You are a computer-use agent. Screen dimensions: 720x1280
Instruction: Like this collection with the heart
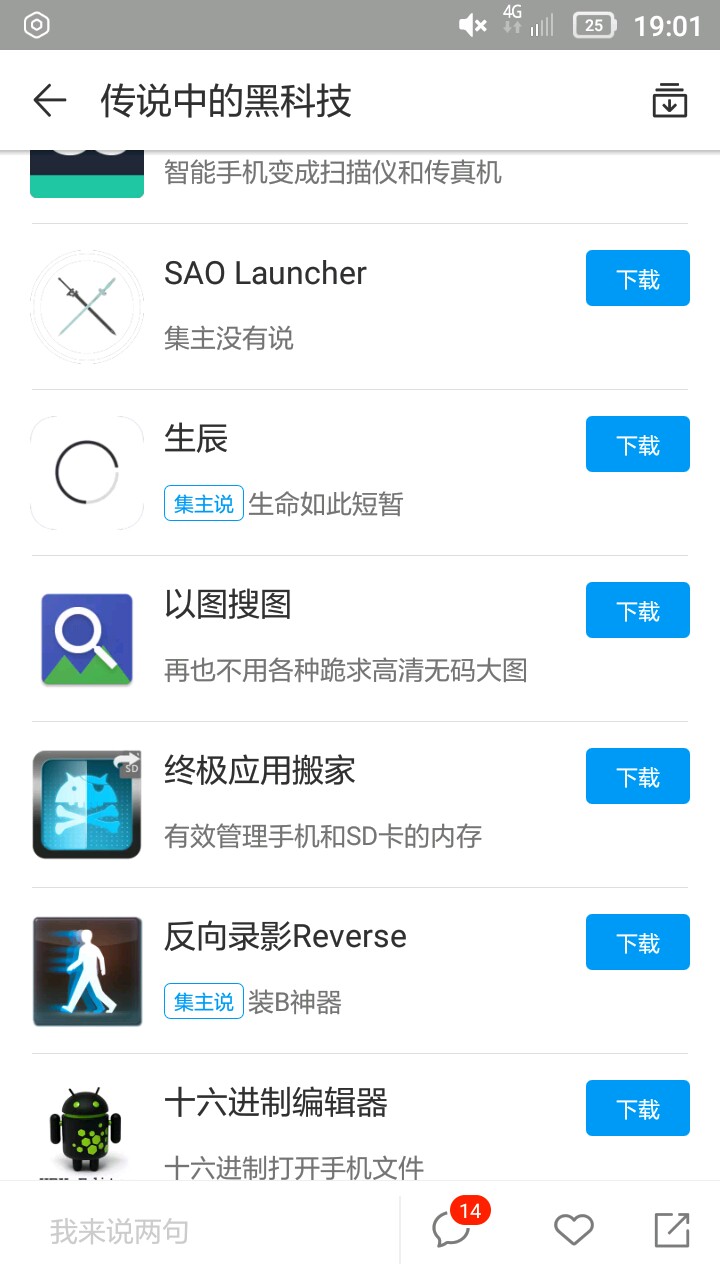click(573, 1230)
